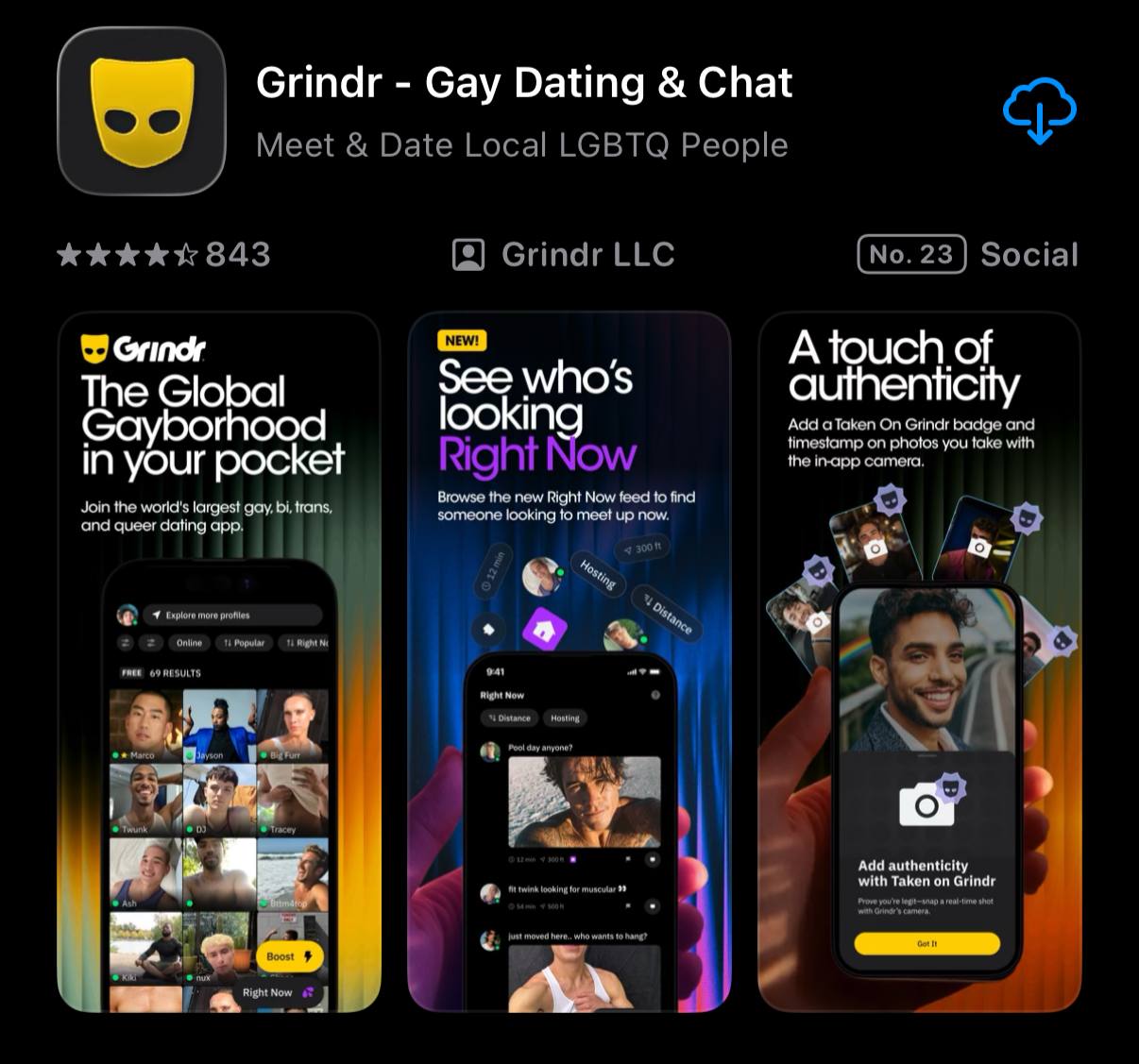Screen dimensions: 1139x1064
Task: Open the touch of authenticity screenshot
Action: point(919,661)
